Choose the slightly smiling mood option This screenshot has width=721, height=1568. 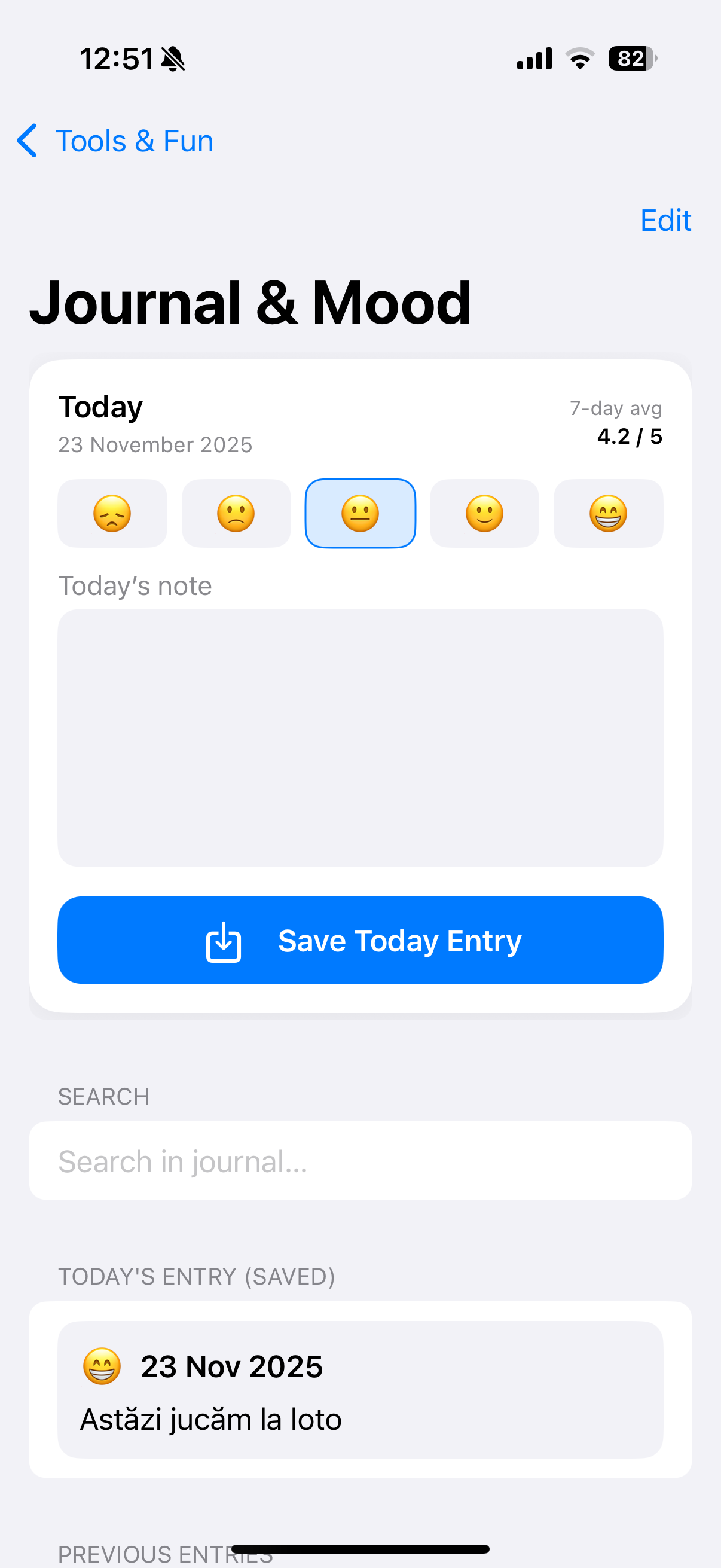click(484, 513)
